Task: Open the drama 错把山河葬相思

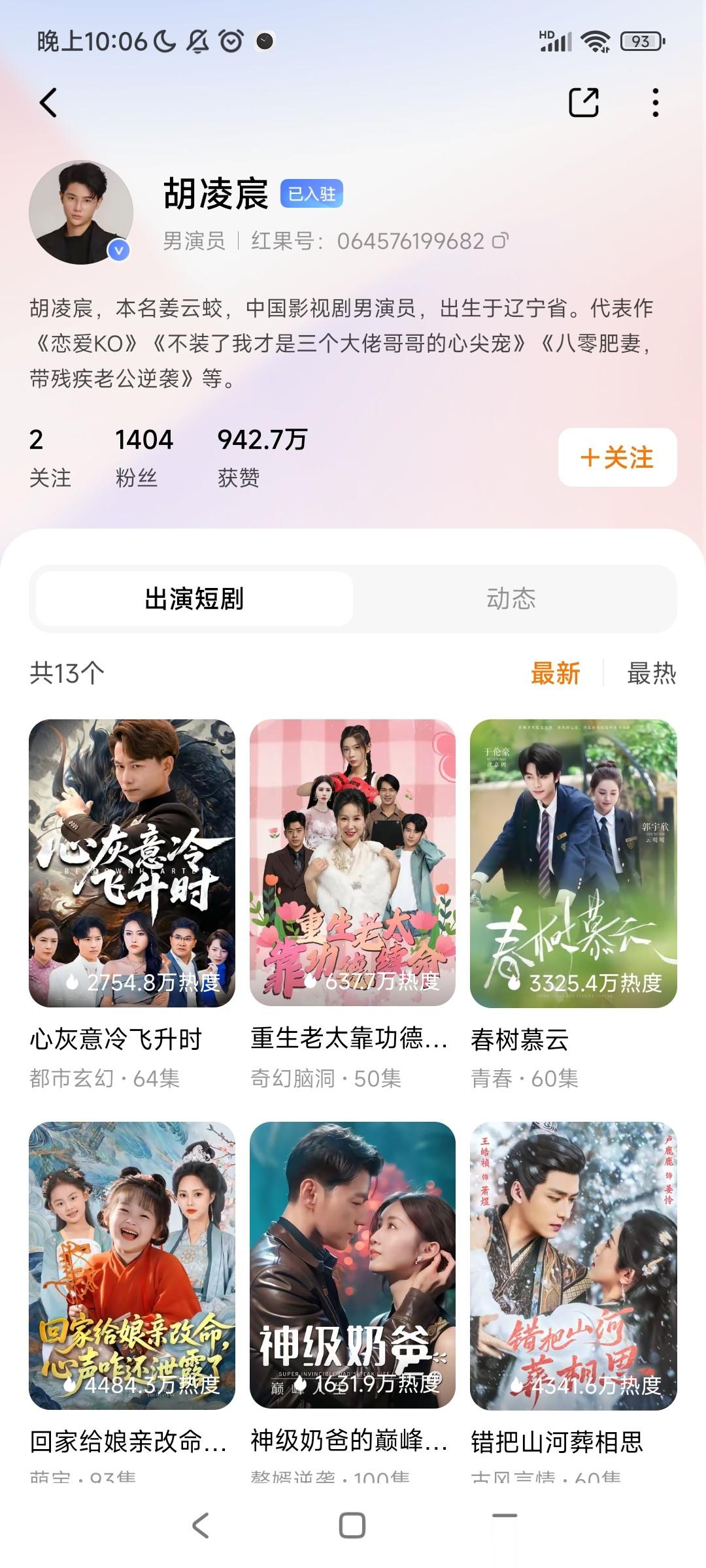Action: pos(573,1265)
